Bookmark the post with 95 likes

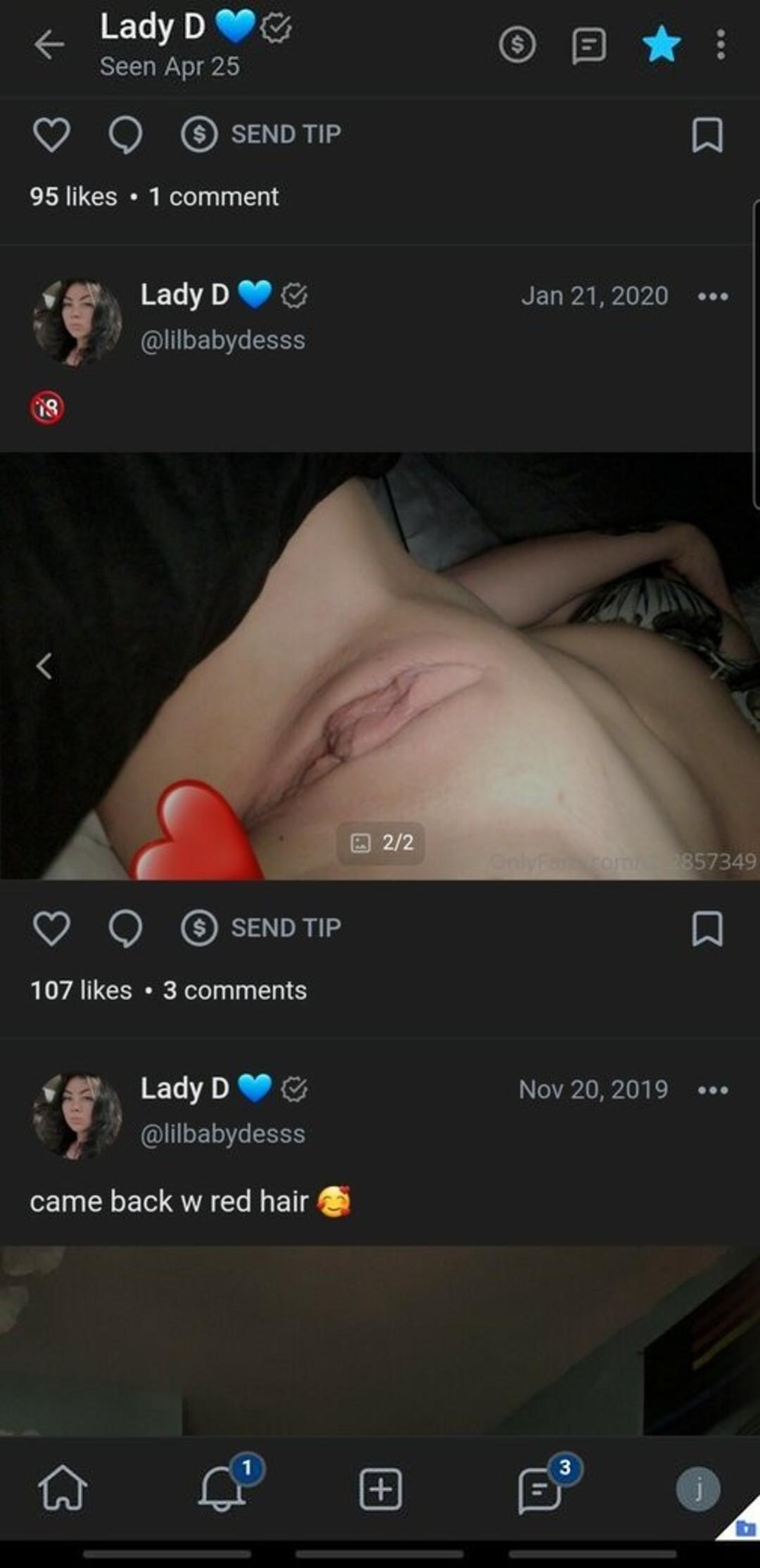[x=707, y=134]
